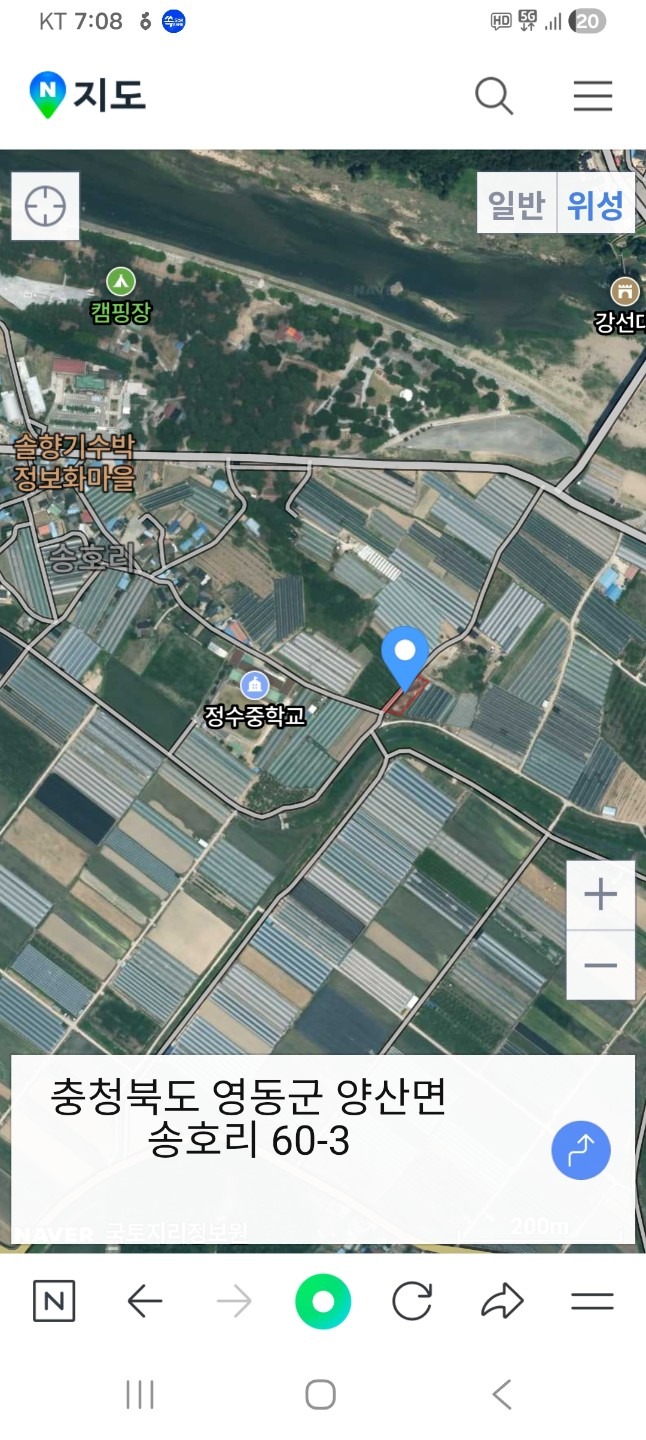Switch to 일반 map view

pyautogui.click(x=516, y=204)
